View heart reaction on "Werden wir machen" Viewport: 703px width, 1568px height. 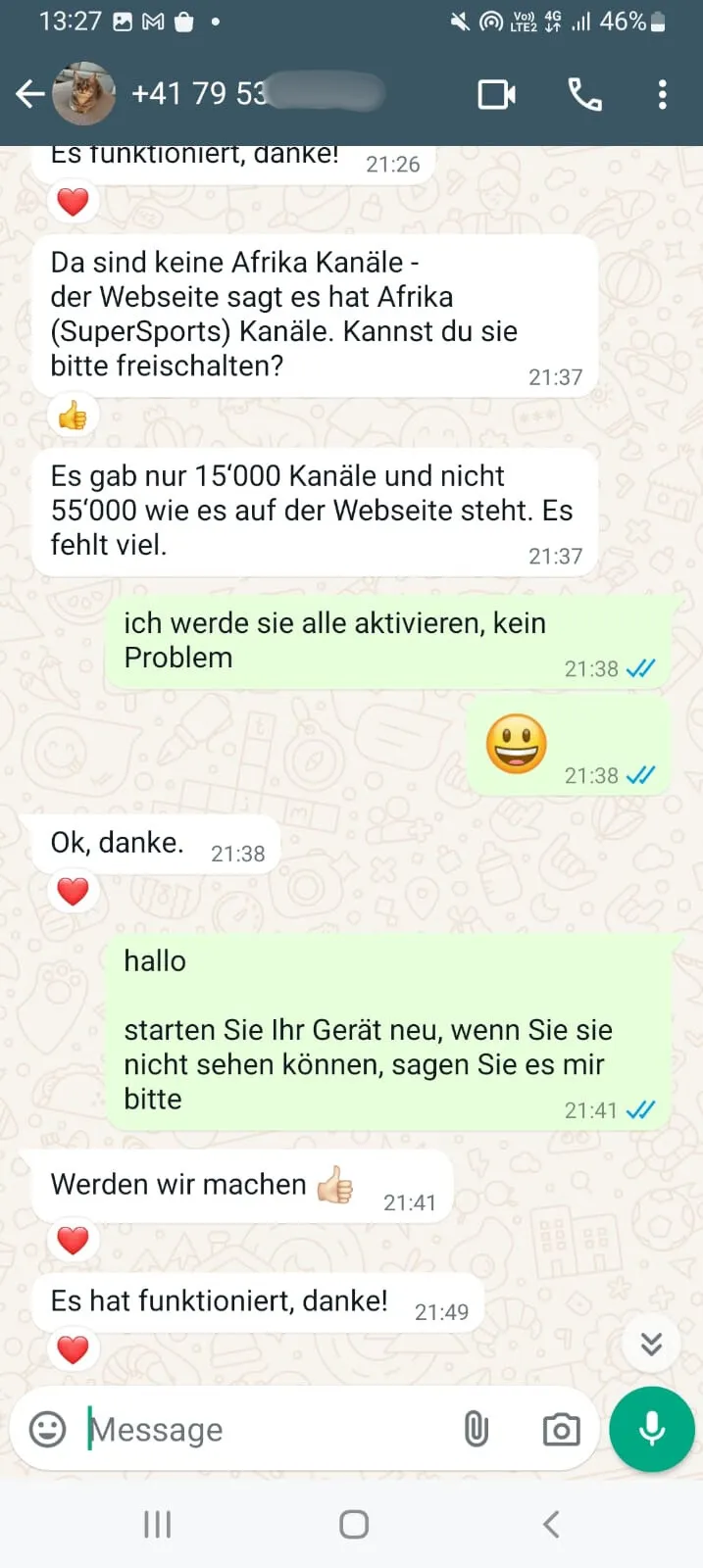click(x=73, y=1240)
